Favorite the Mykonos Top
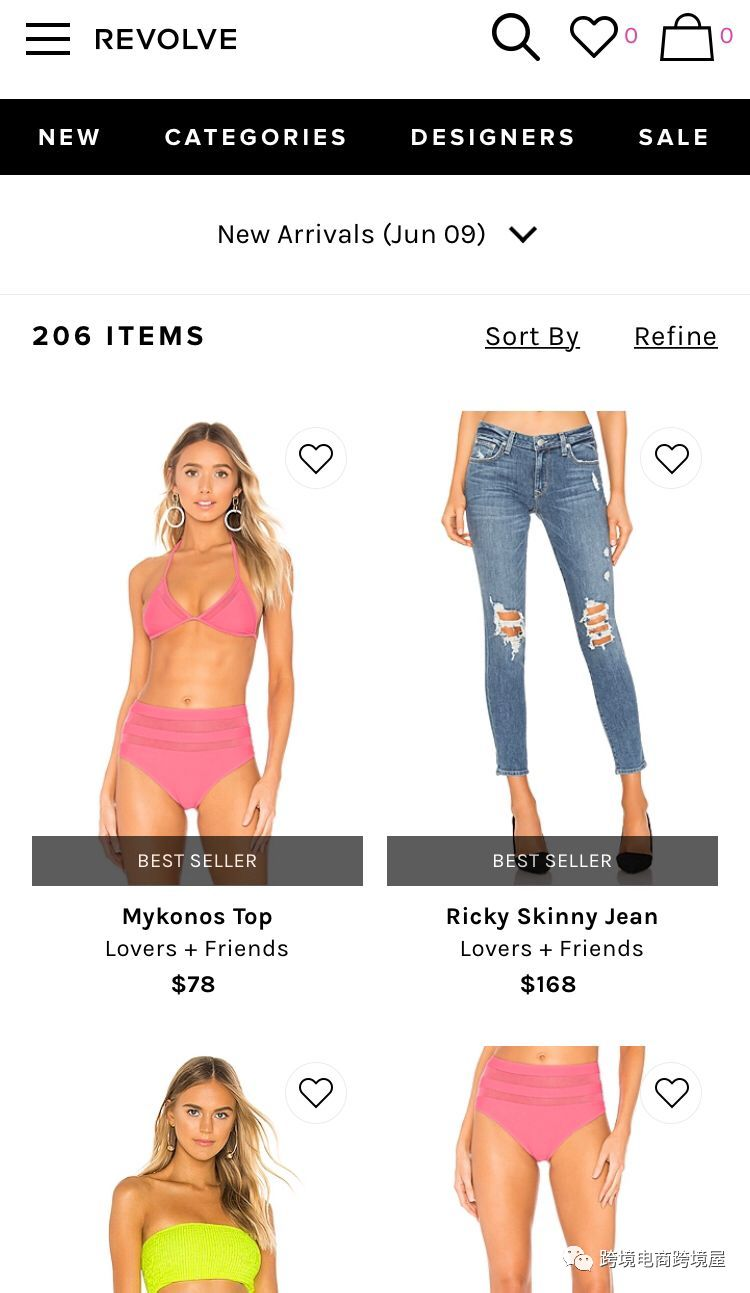The height and width of the screenshot is (1293, 750). 316,459
